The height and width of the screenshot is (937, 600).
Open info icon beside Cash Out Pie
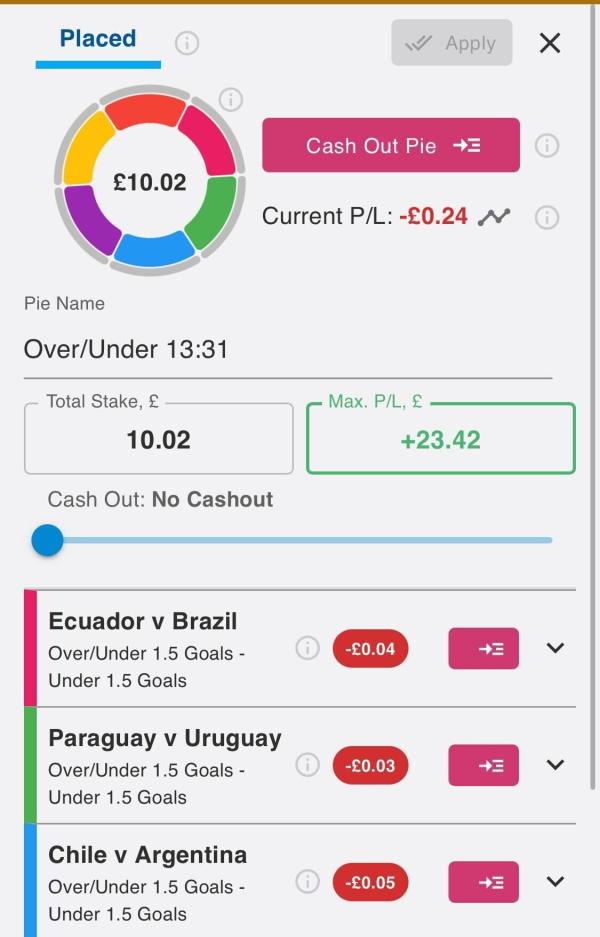547,146
